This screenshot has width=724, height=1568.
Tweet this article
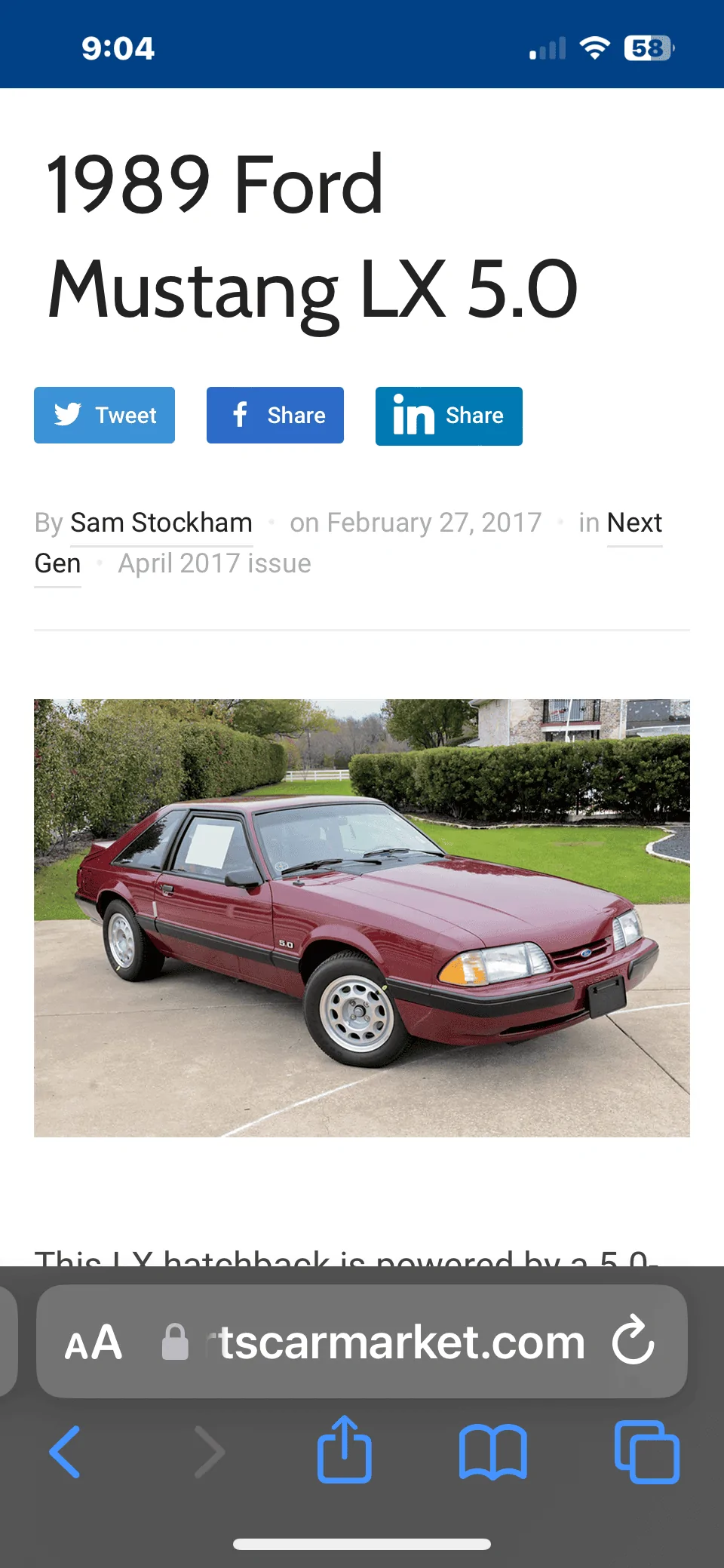pos(104,415)
